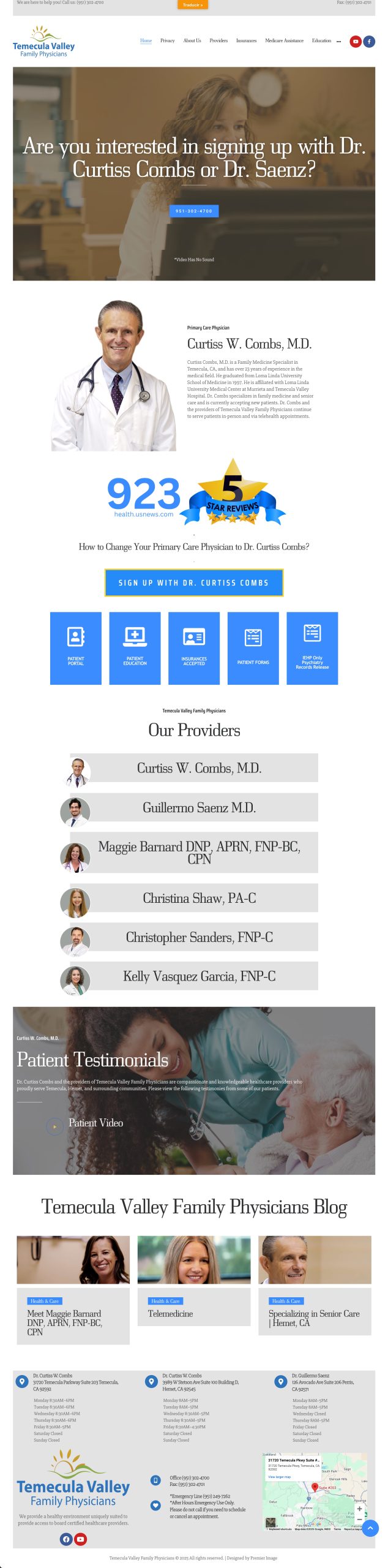Open the Patient Forms tile
The image size is (388, 1568).
point(253,648)
